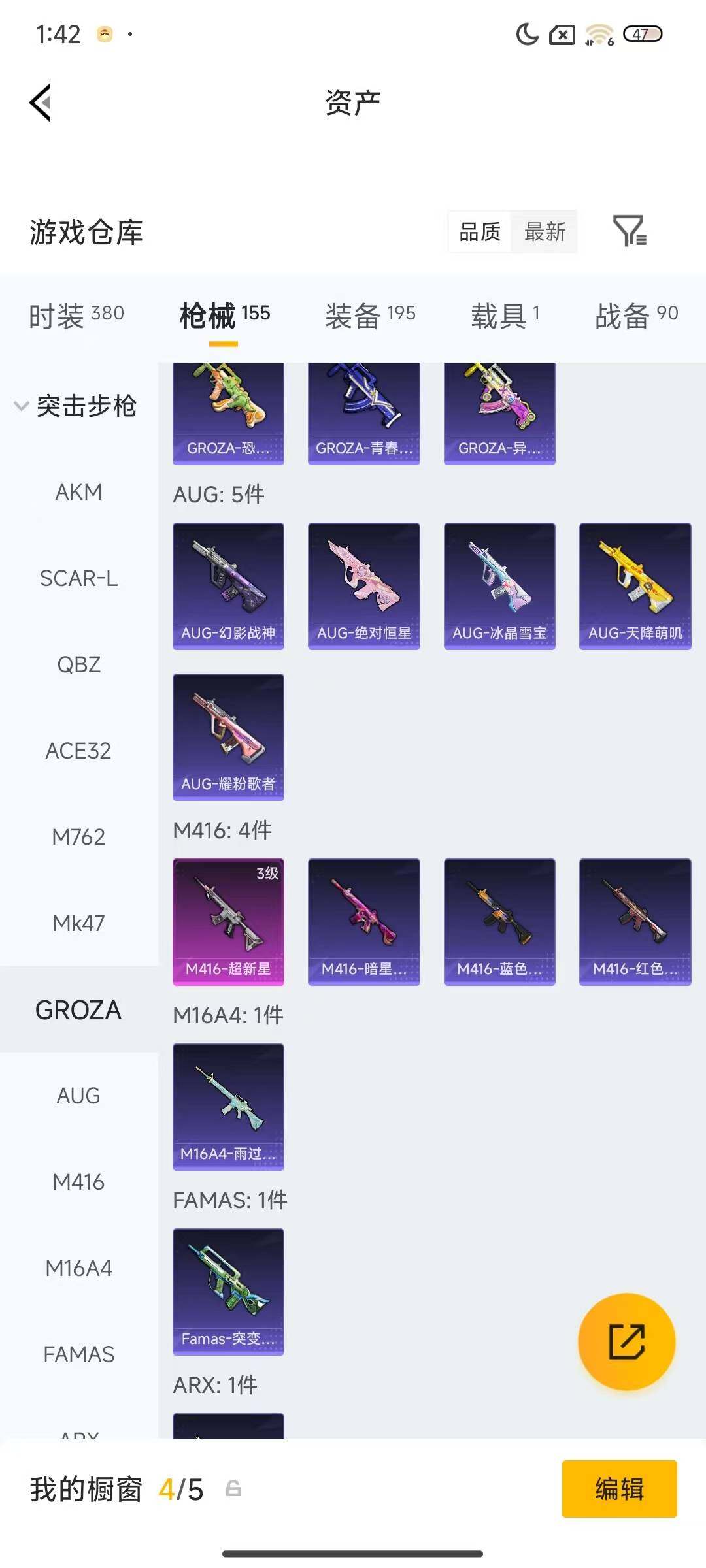Switch to the 时装 tab
Image resolution: width=706 pixels, height=1568 pixels.
[76, 316]
